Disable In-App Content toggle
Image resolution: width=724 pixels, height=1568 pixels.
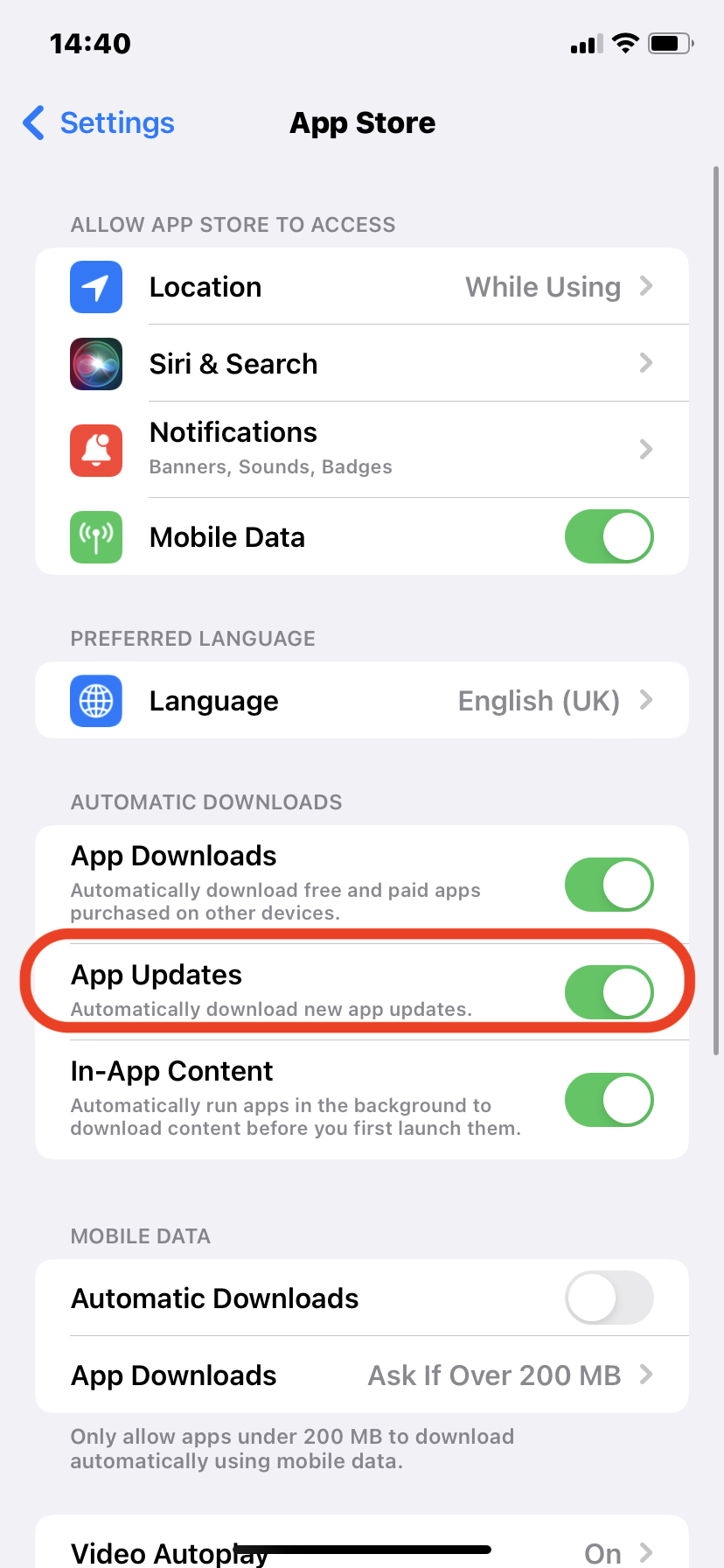click(609, 1100)
